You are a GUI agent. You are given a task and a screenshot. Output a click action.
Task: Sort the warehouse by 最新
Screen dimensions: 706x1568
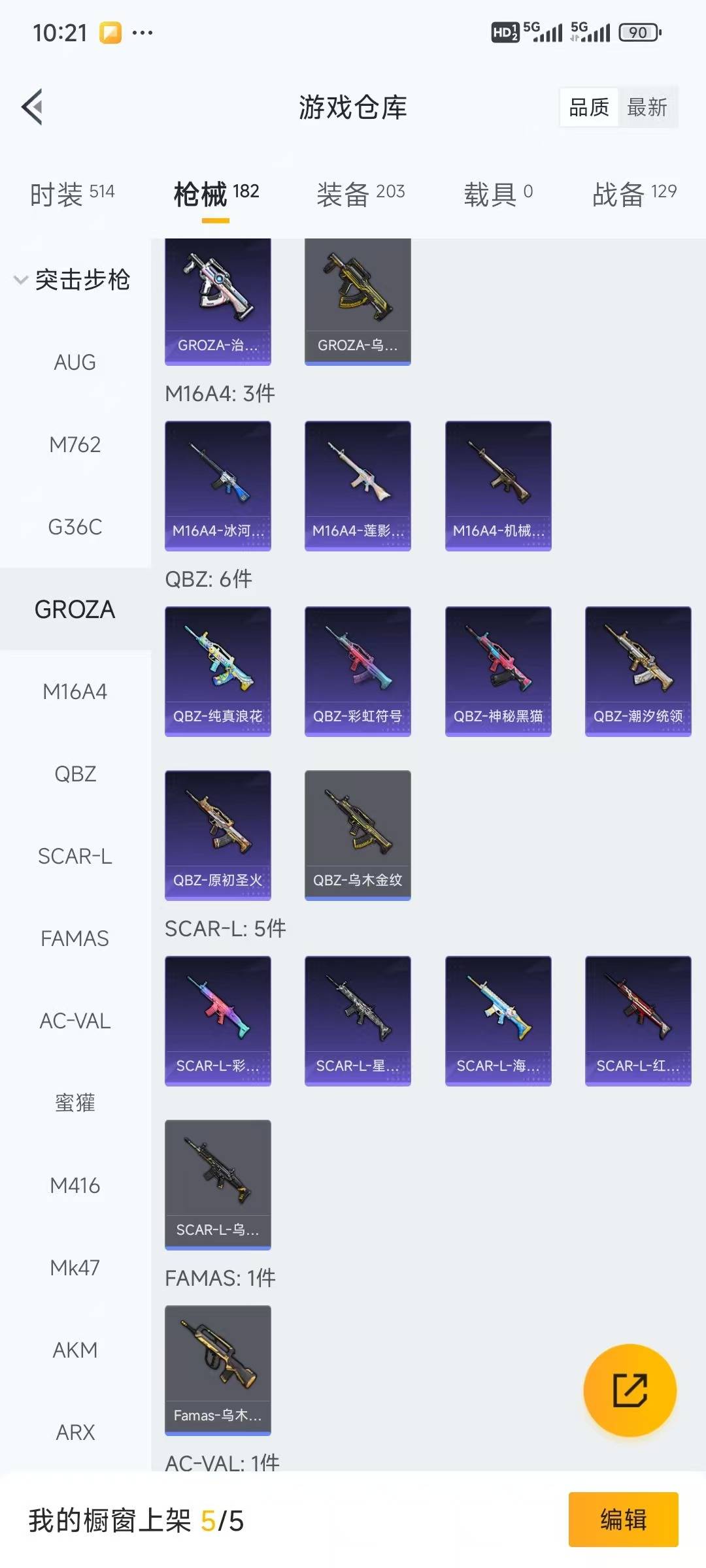click(x=647, y=107)
